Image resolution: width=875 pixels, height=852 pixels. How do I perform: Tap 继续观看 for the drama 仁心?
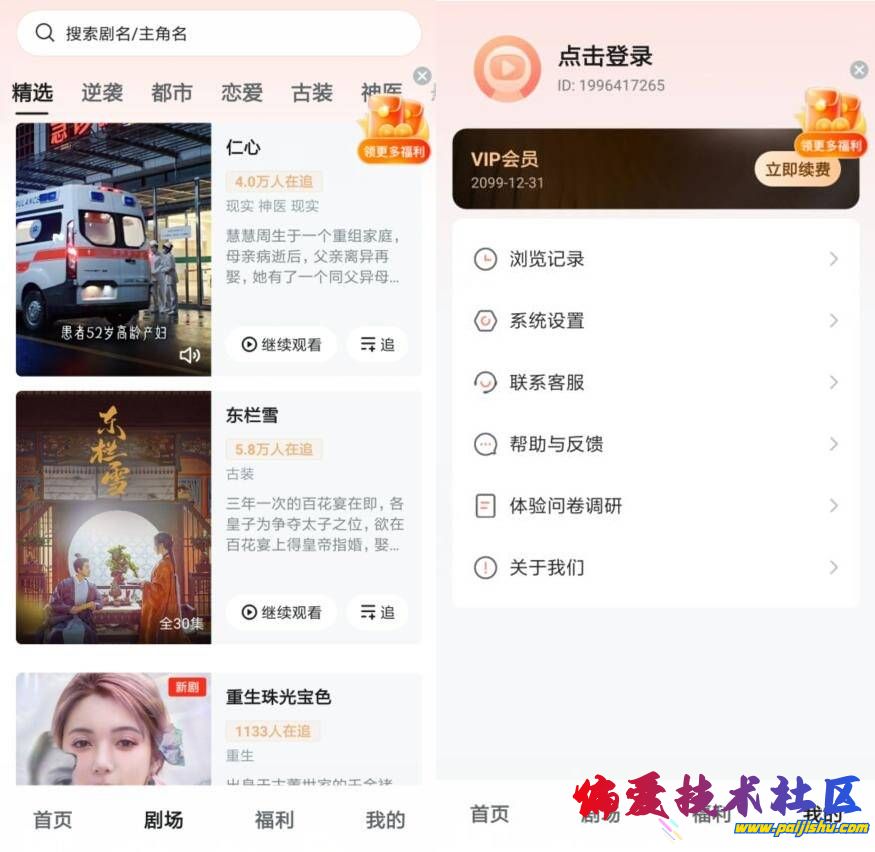tap(281, 344)
